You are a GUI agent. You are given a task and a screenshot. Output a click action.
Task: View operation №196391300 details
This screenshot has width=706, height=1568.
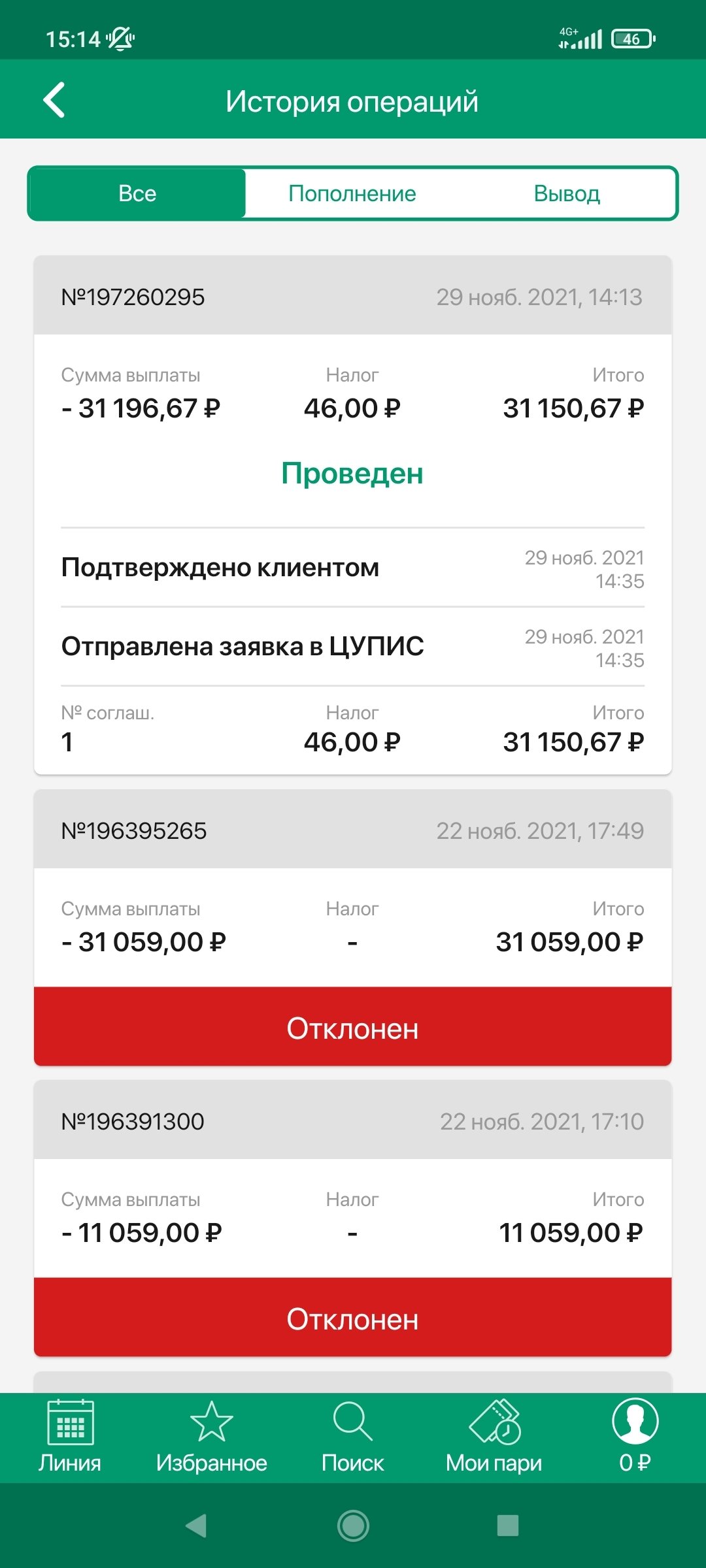click(352, 1121)
